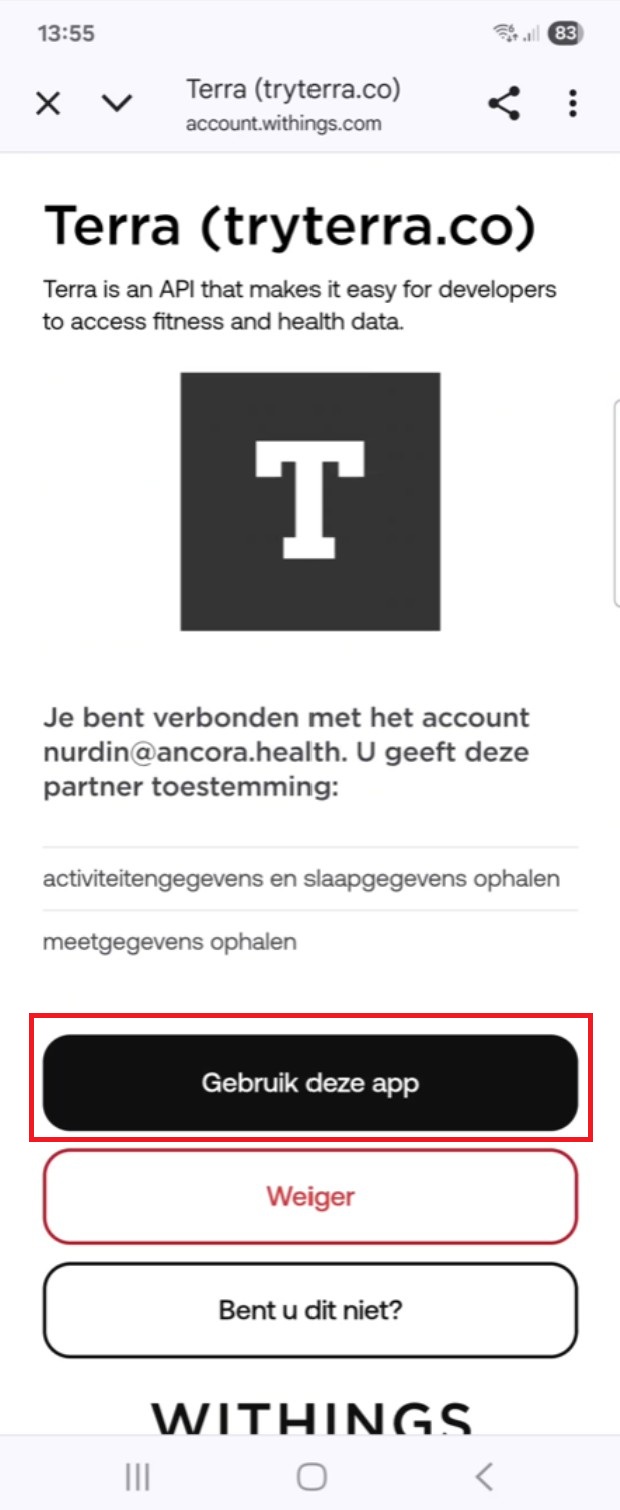Go back using system navigation

pos(485,1476)
